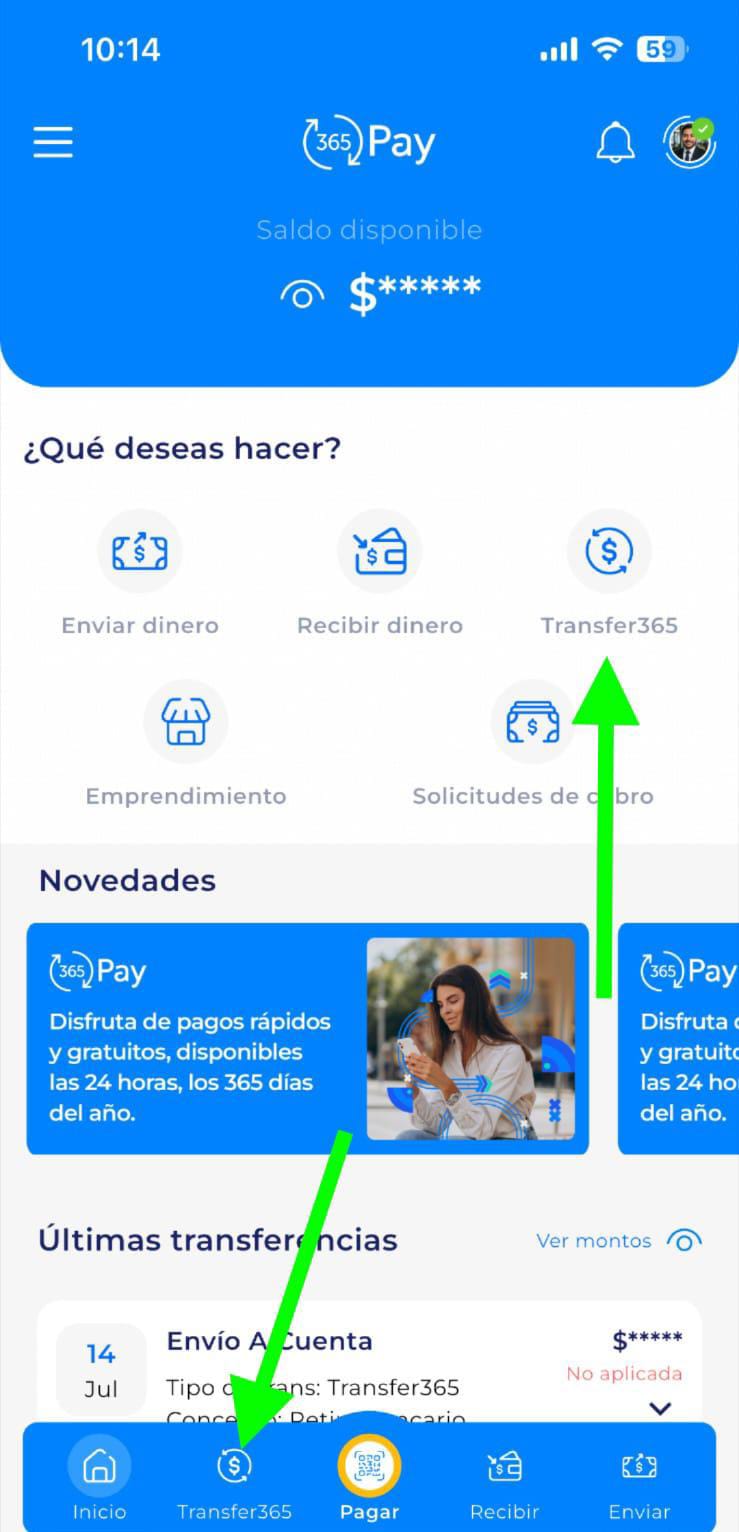Open the notifications bell
This screenshot has height=1532, width=739.
[x=615, y=143]
